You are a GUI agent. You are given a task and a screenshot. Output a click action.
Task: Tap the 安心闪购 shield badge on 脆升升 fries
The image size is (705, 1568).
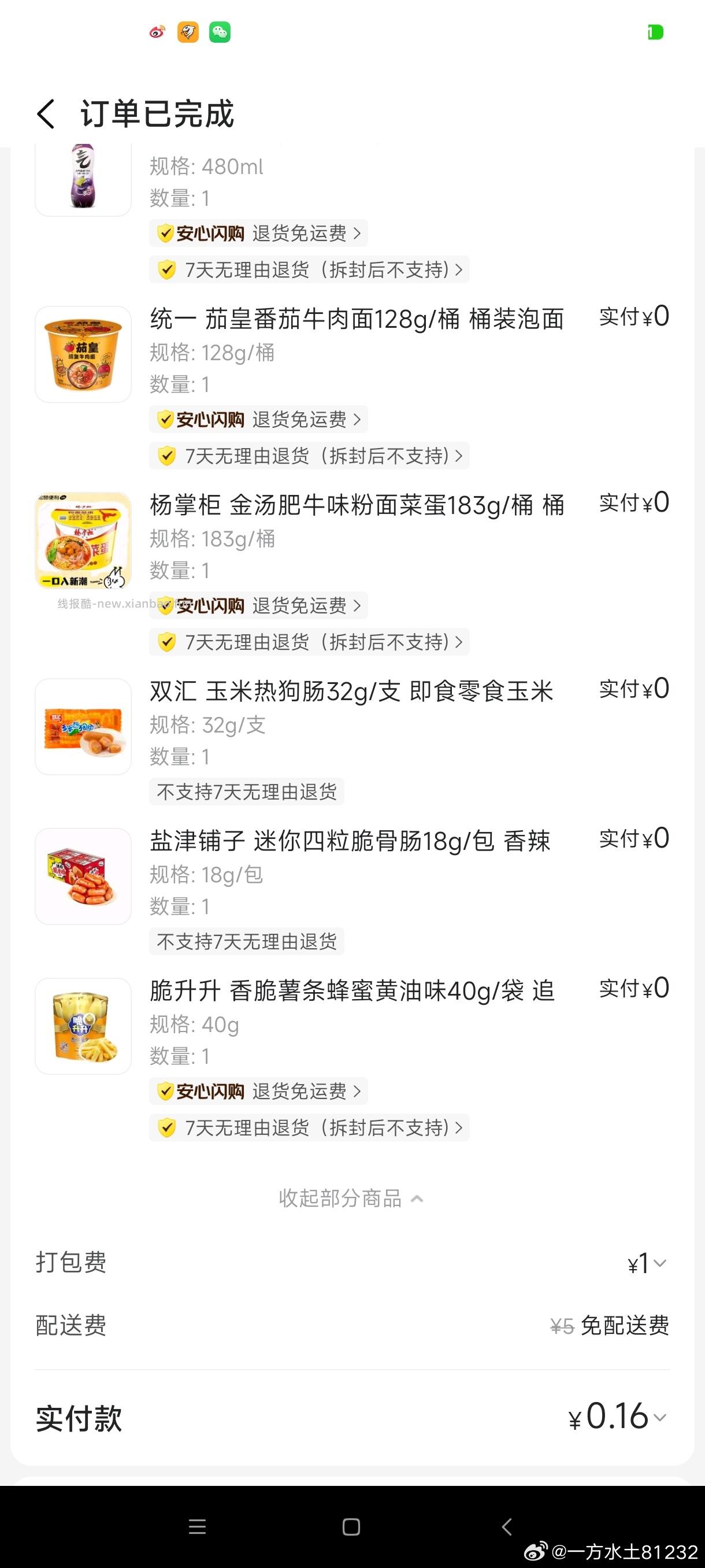(x=201, y=1092)
